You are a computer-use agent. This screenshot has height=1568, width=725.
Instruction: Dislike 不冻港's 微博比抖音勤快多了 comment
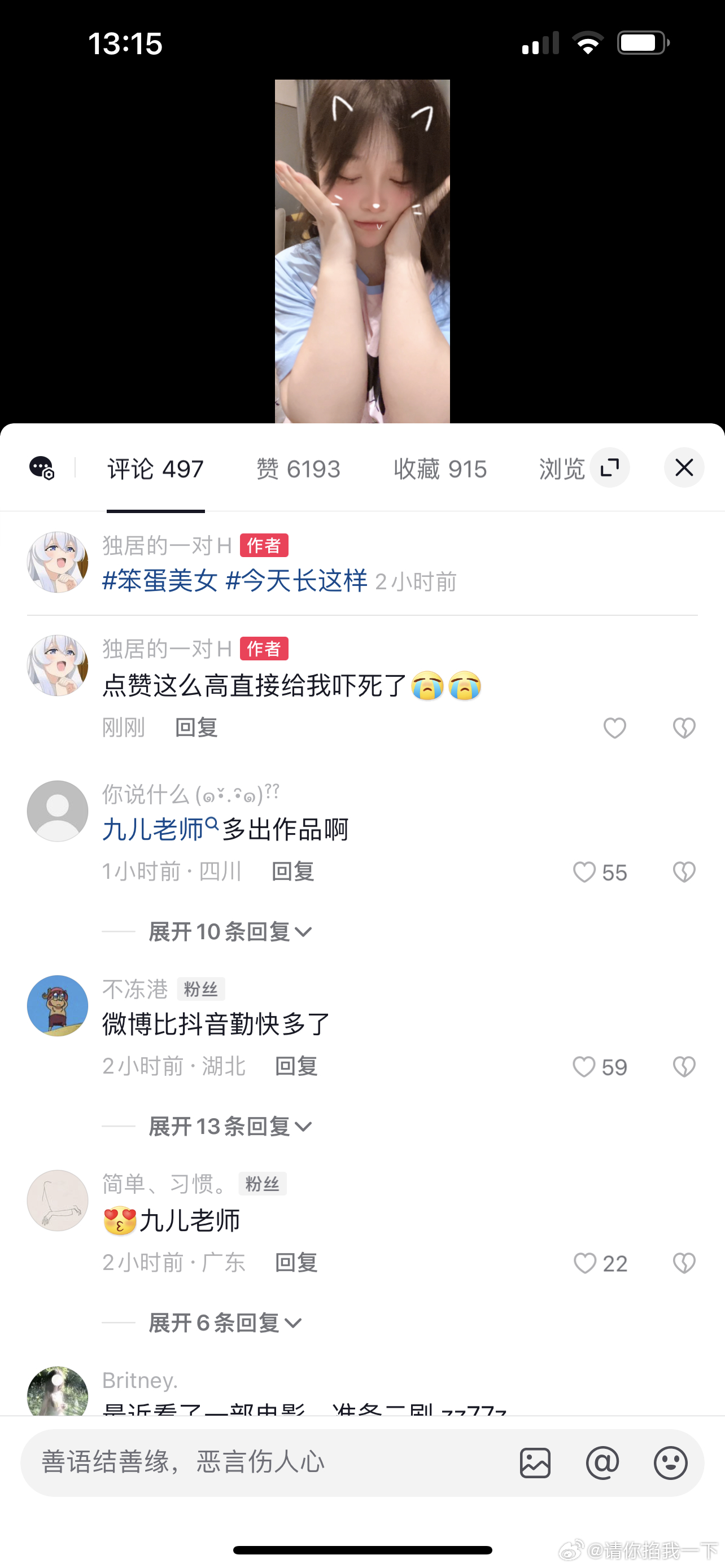click(x=684, y=1067)
